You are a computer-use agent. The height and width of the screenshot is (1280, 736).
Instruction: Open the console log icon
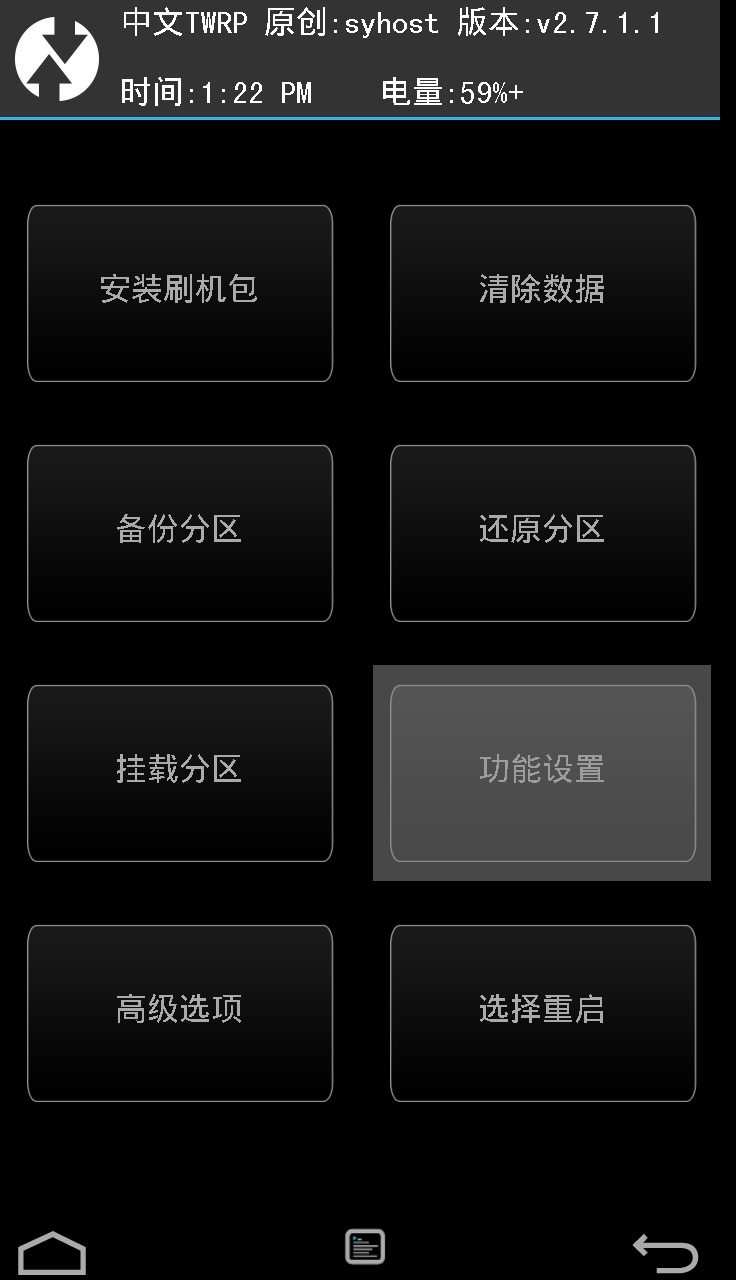tap(365, 1247)
